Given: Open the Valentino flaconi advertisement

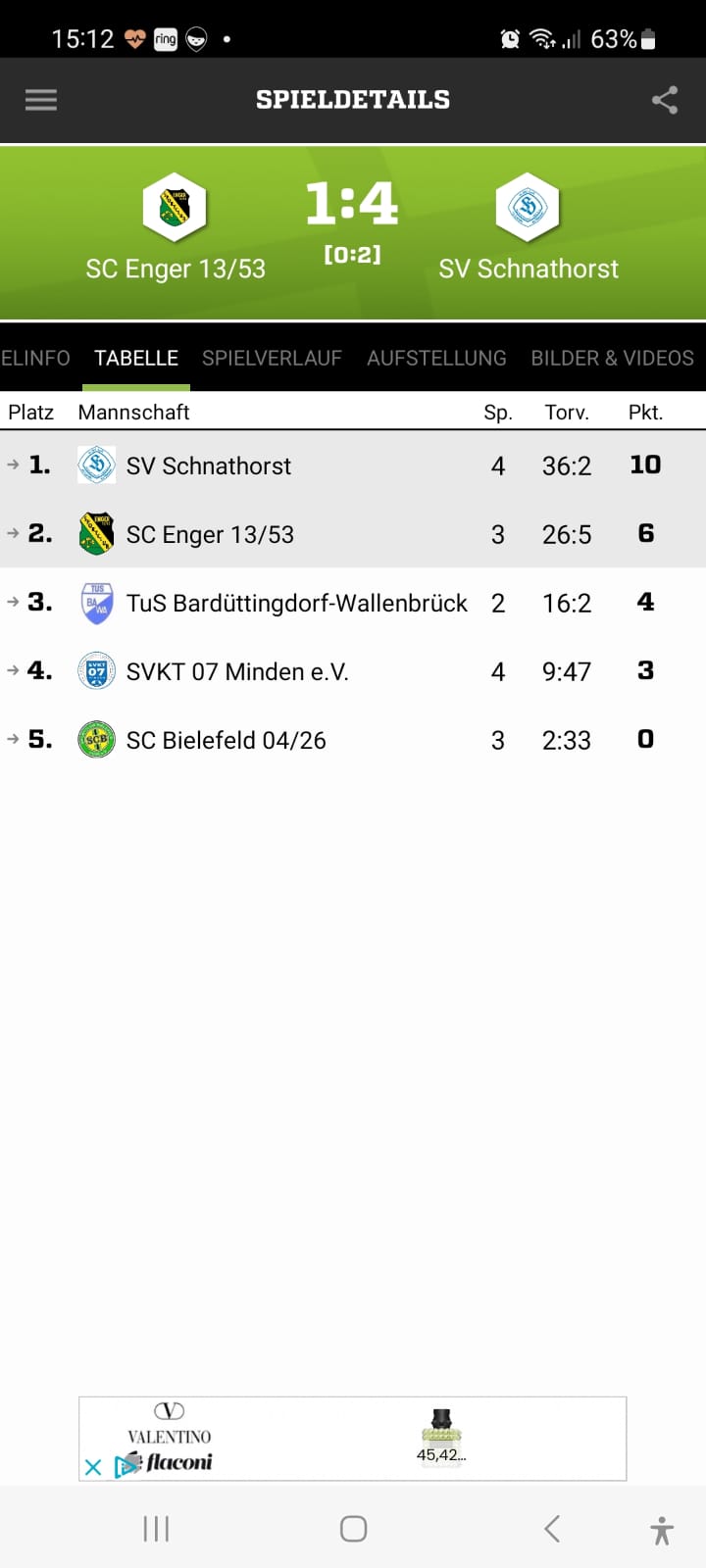Looking at the screenshot, I should click(x=353, y=1439).
